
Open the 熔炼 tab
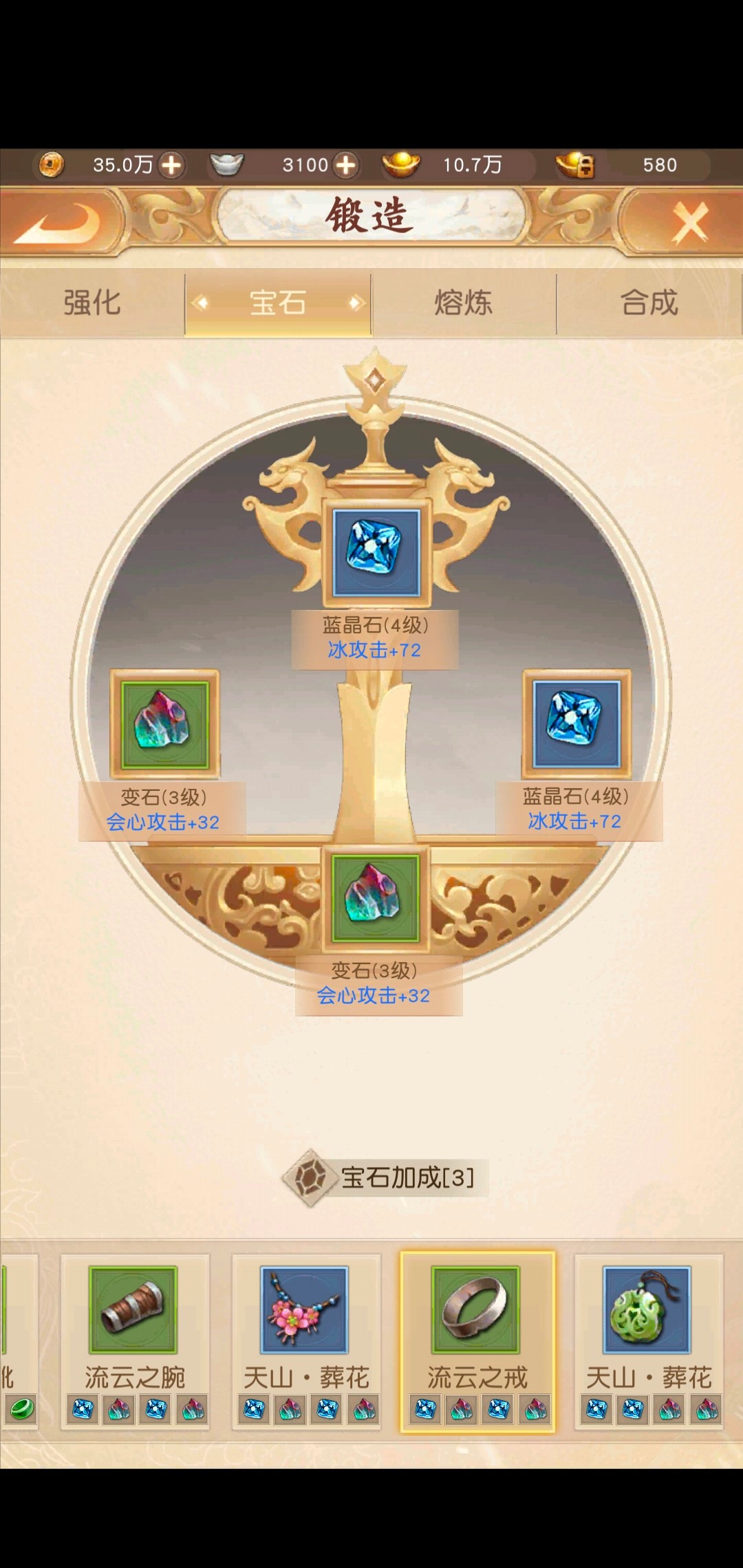(463, 303)
